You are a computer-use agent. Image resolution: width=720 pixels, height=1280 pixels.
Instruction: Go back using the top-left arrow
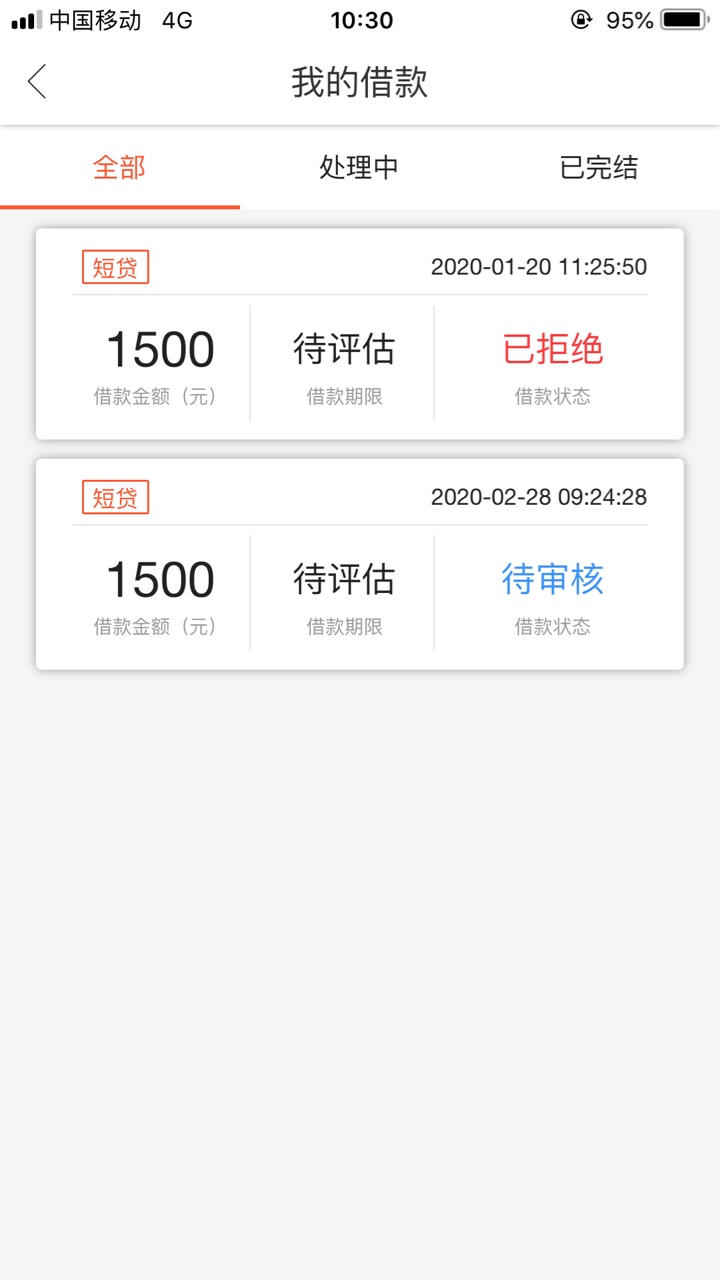point(37,82)
